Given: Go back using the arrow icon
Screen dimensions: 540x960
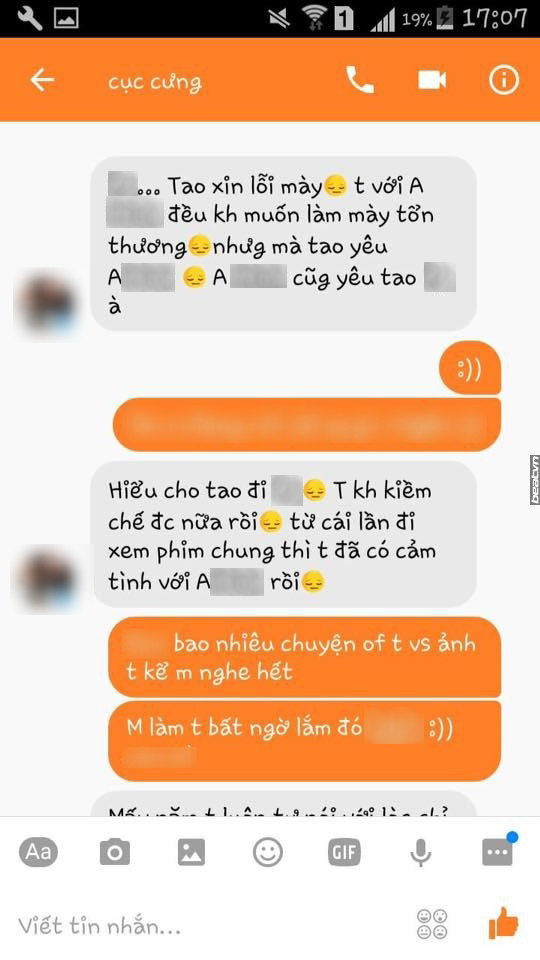Looking at the screenshot, I should pos(42,80).
